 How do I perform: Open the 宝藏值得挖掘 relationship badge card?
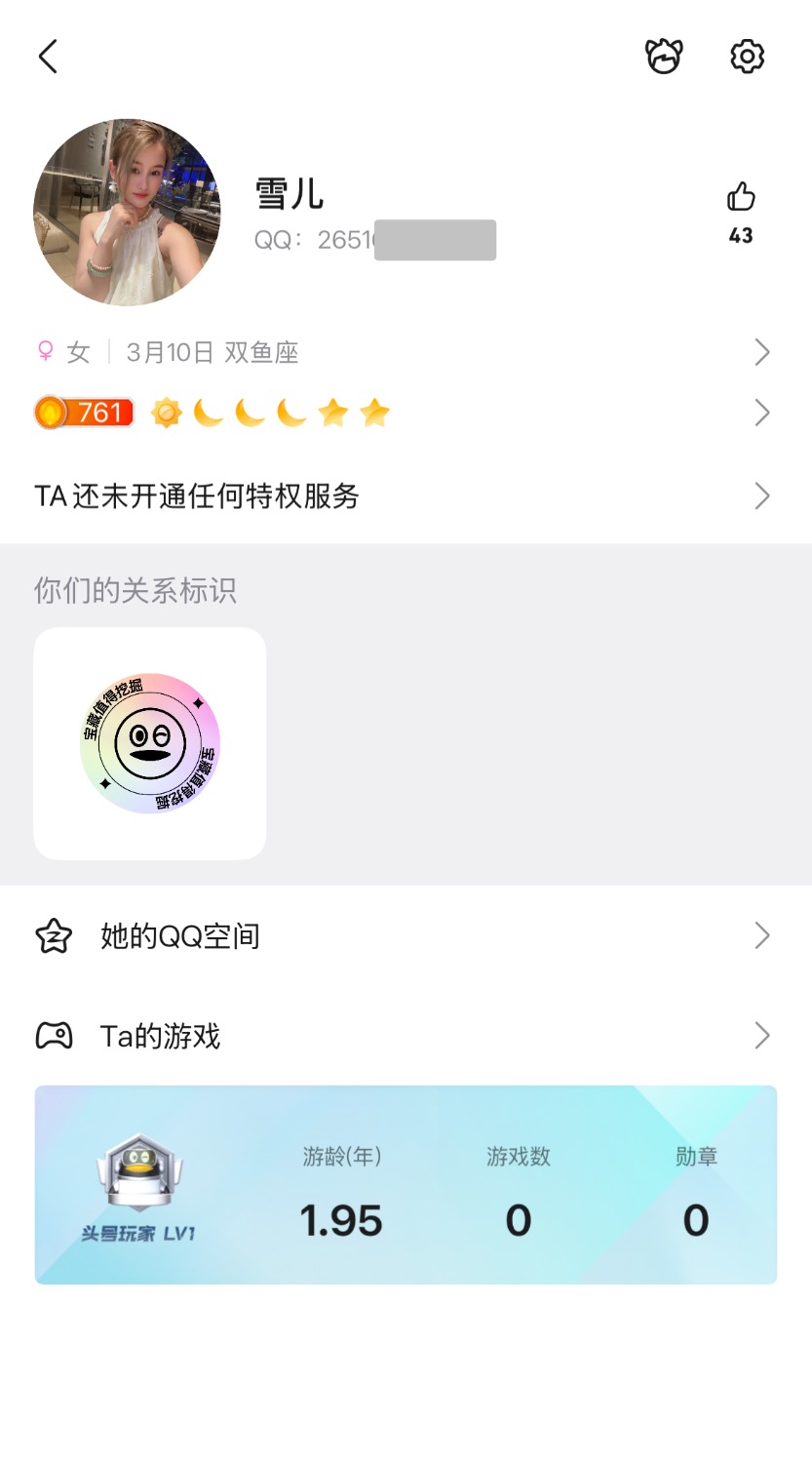tap(150, 743)
